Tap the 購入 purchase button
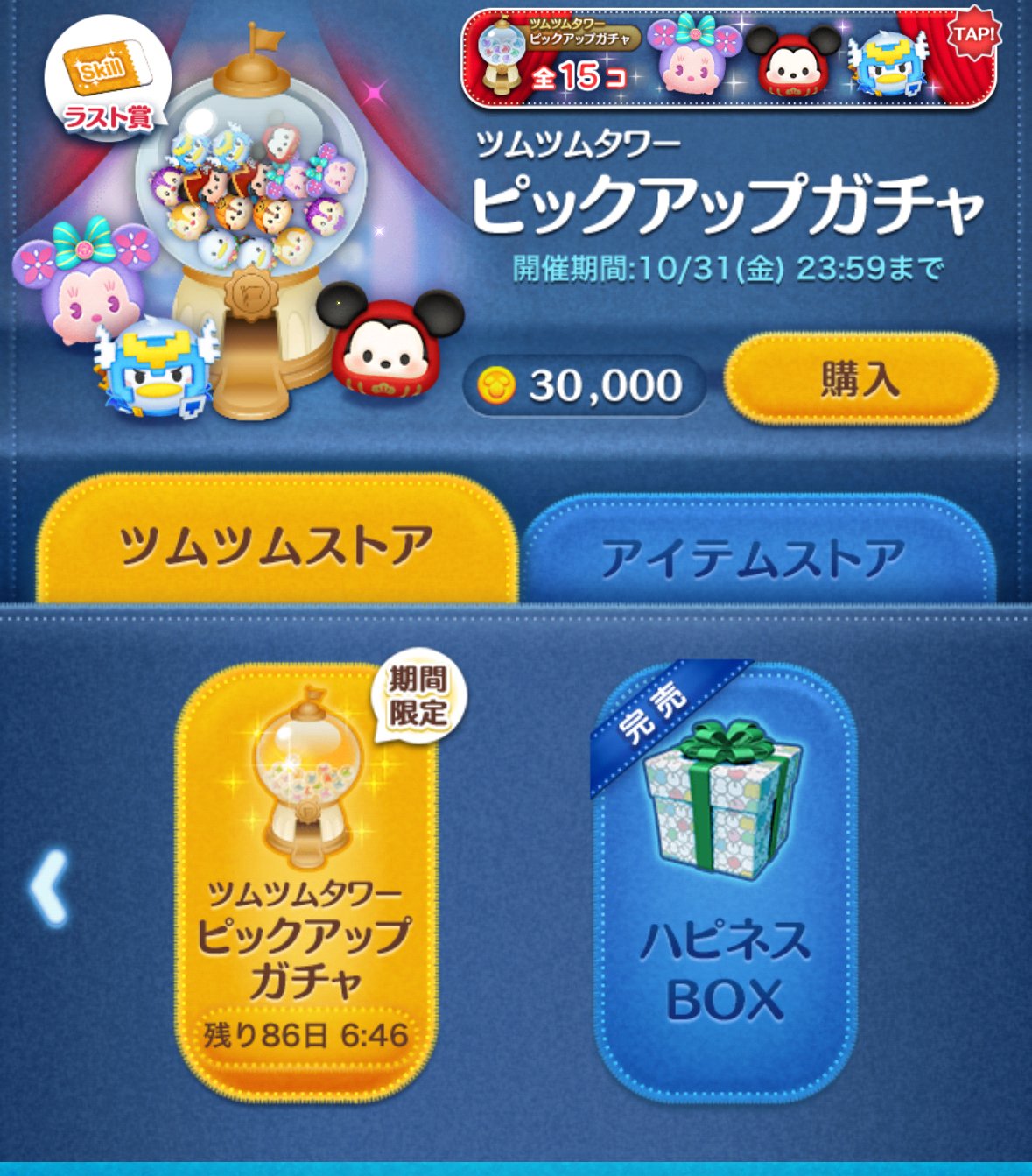Image resolution: width=1032 pixels, height=1176 pixels. point(860,380)
